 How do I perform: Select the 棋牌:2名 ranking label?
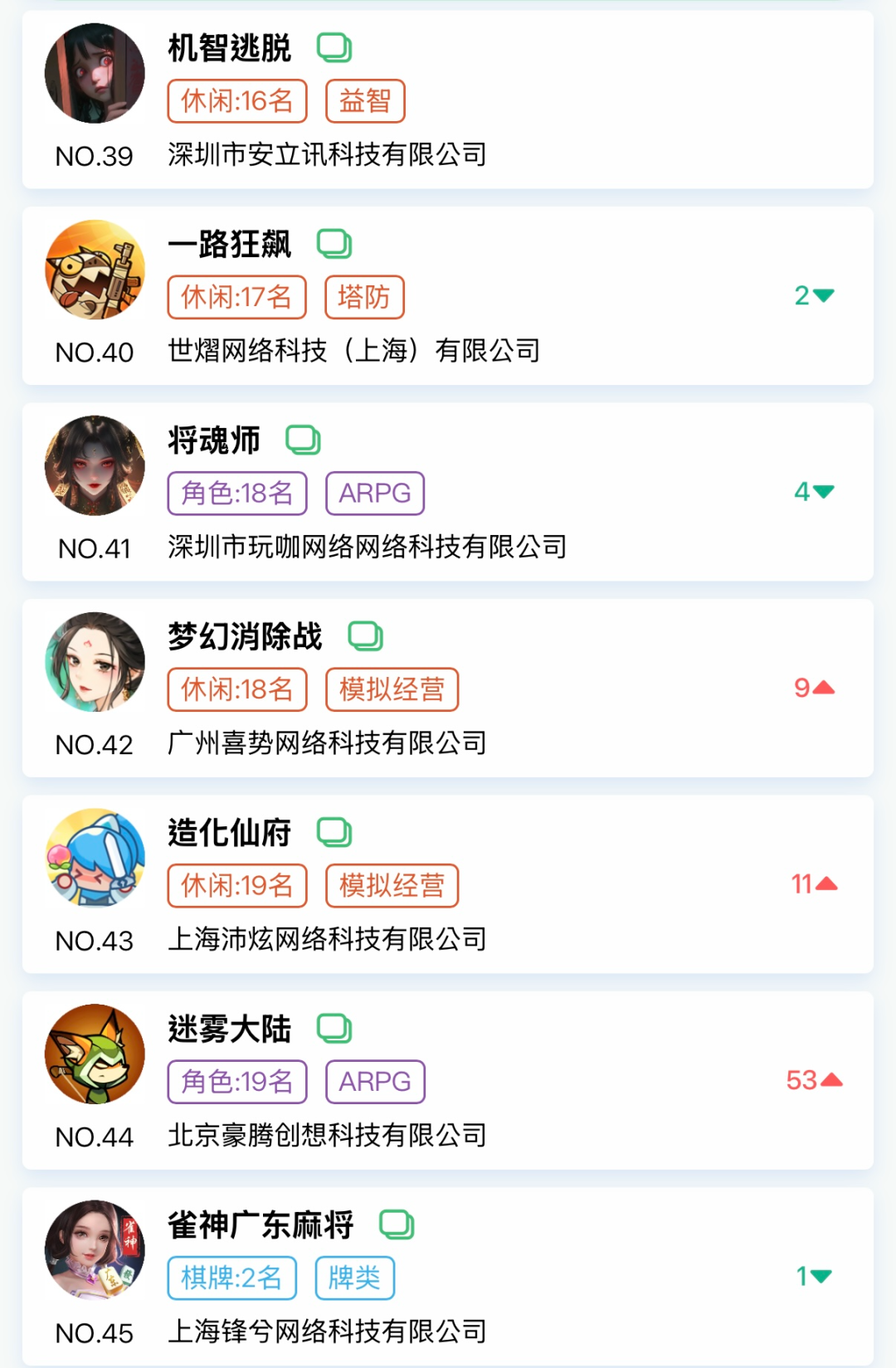point(233,1277)
